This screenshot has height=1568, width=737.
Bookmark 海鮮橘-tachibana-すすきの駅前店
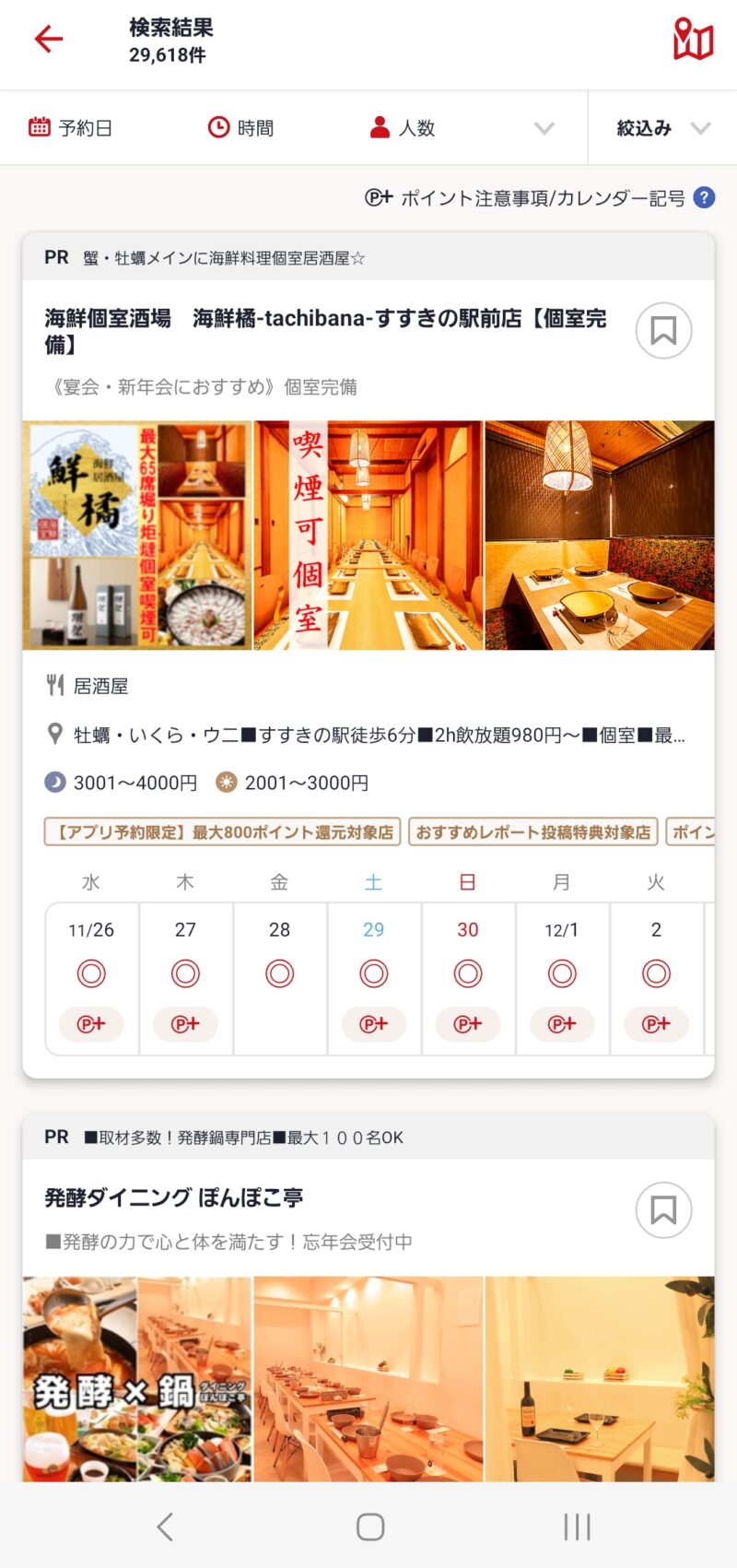[663, 331]
